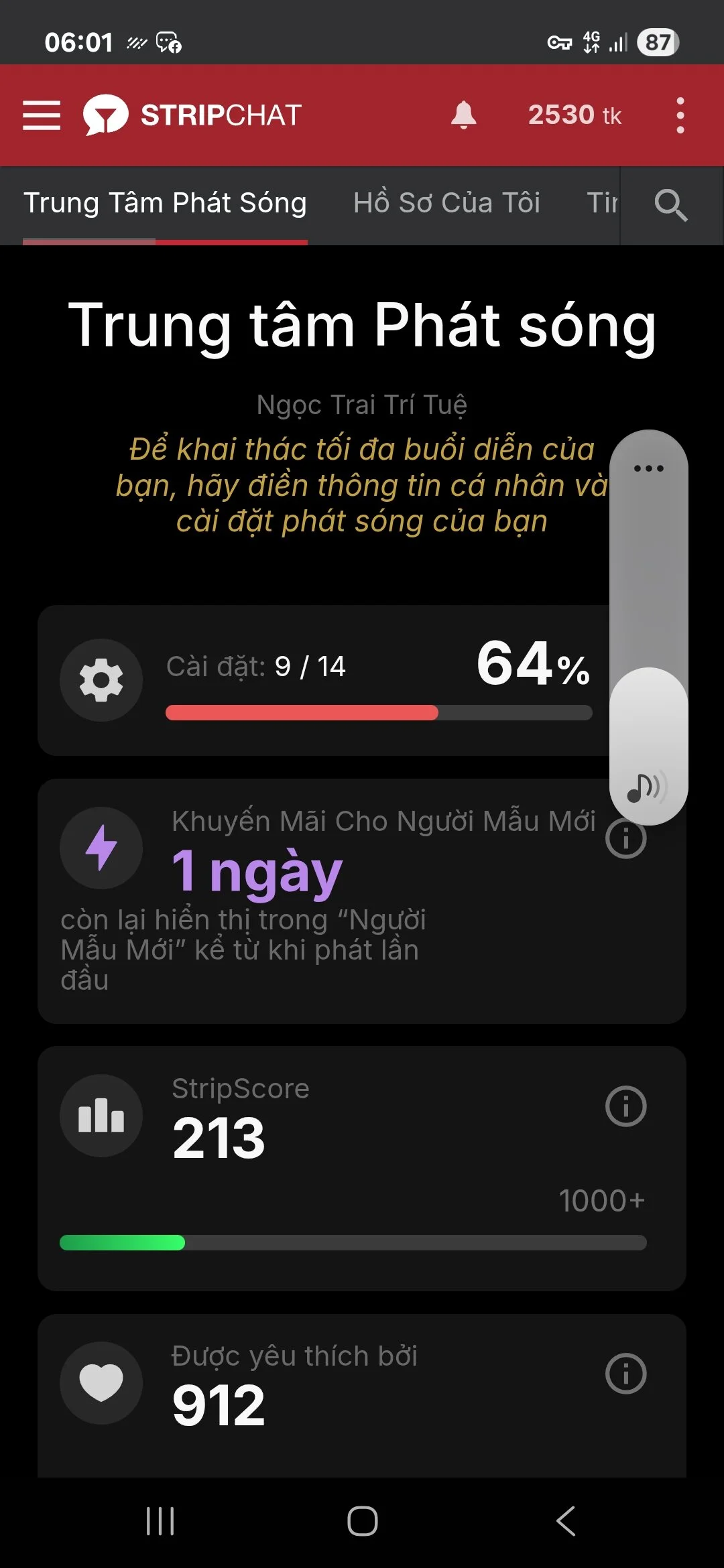
Task: Go back with system back button
Action: (x=566, y=1520)
